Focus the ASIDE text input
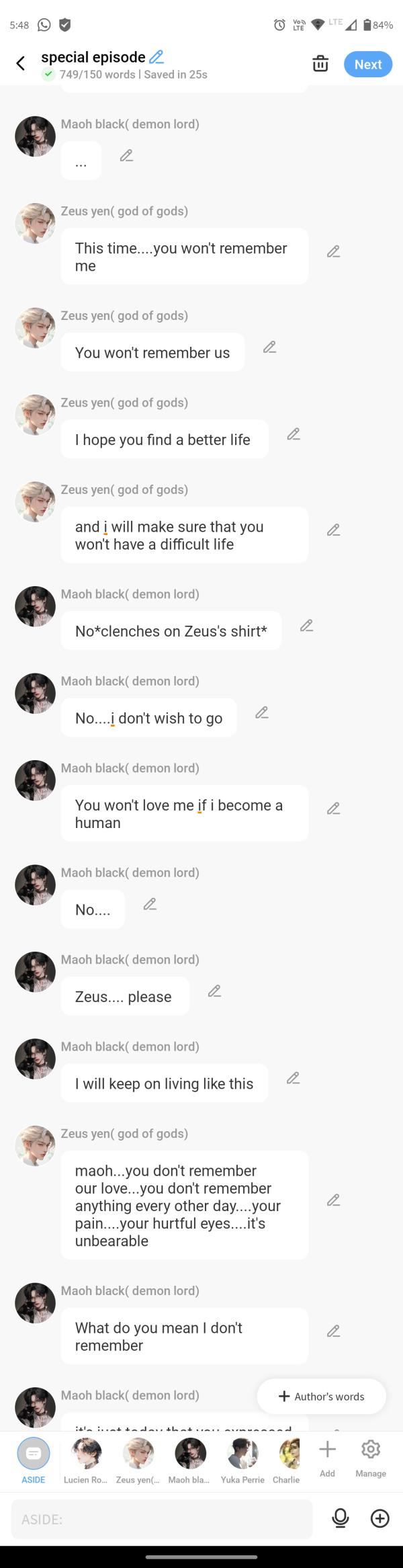This screenshot has height=1568, width=403. tap(162, 1519)
